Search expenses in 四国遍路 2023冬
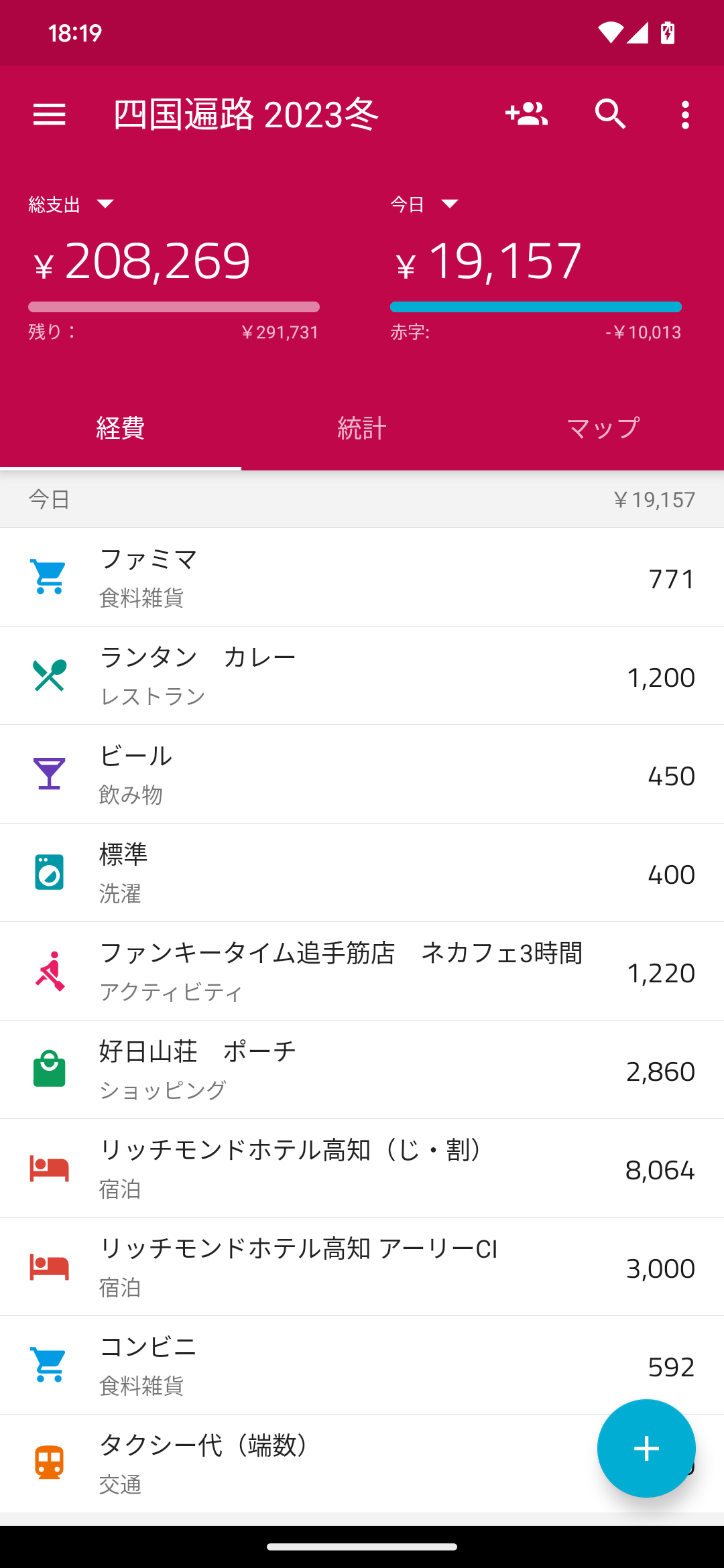 [610, 115]
